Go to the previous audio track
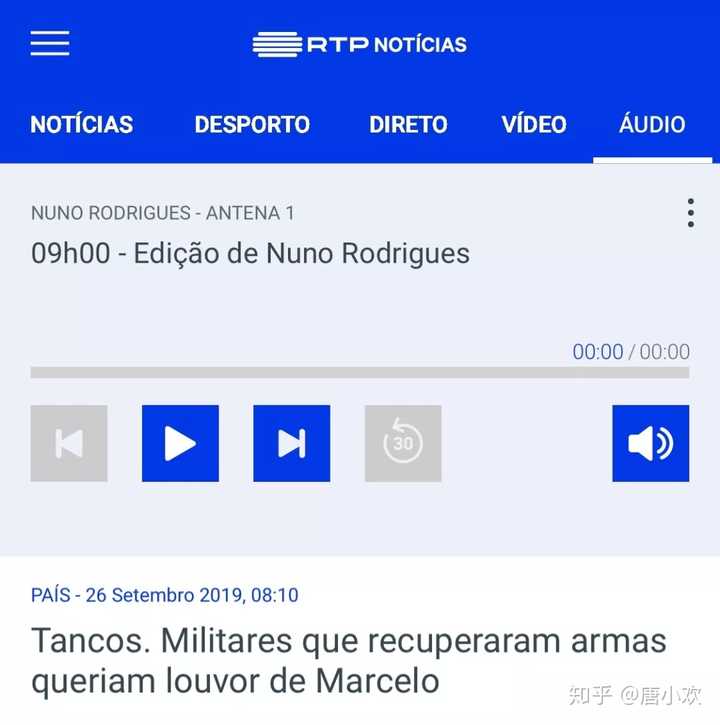The image size is (720, 725). pyautogui.click(x=69, y=443)
